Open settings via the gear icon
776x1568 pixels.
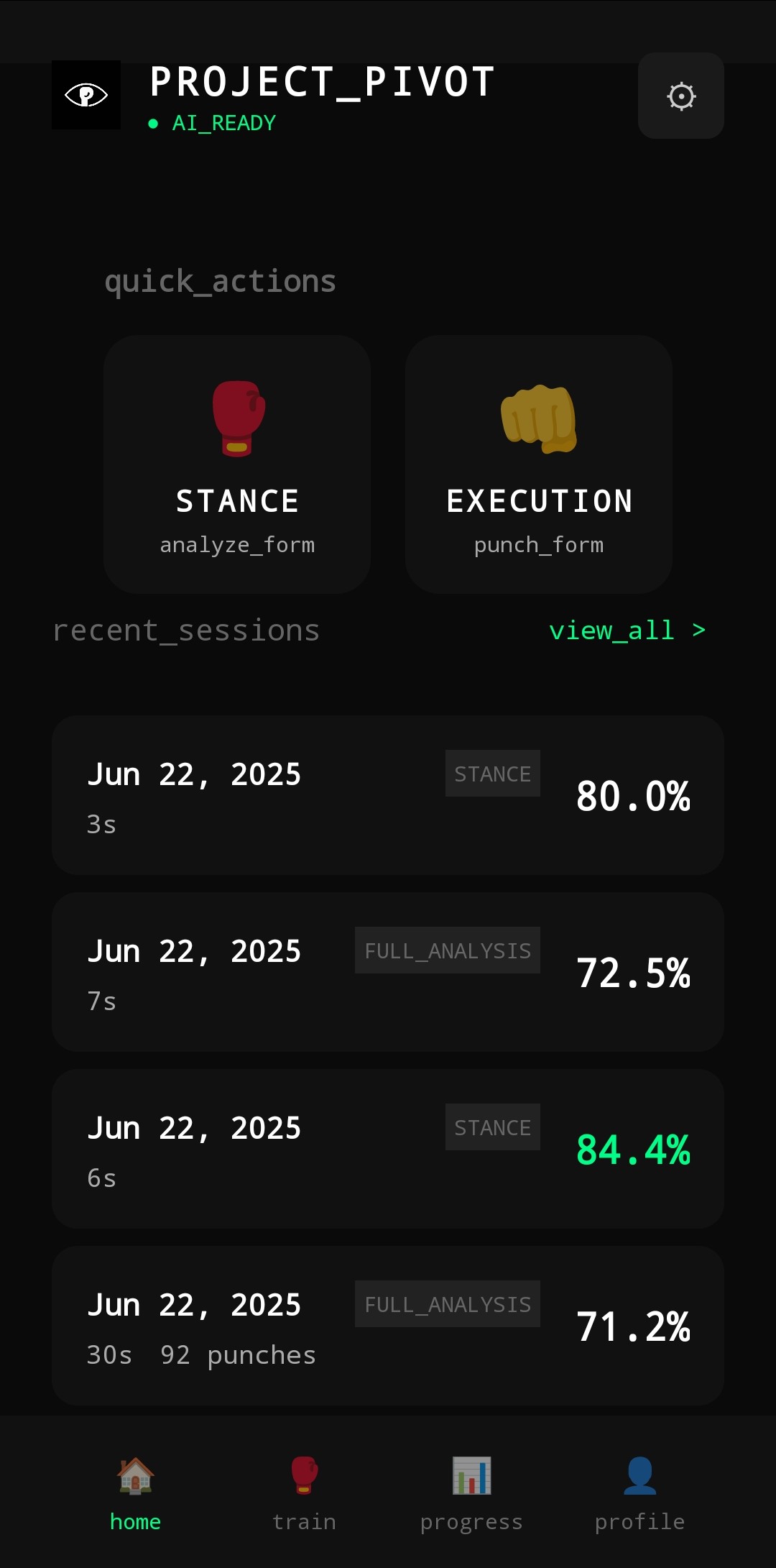680,95
